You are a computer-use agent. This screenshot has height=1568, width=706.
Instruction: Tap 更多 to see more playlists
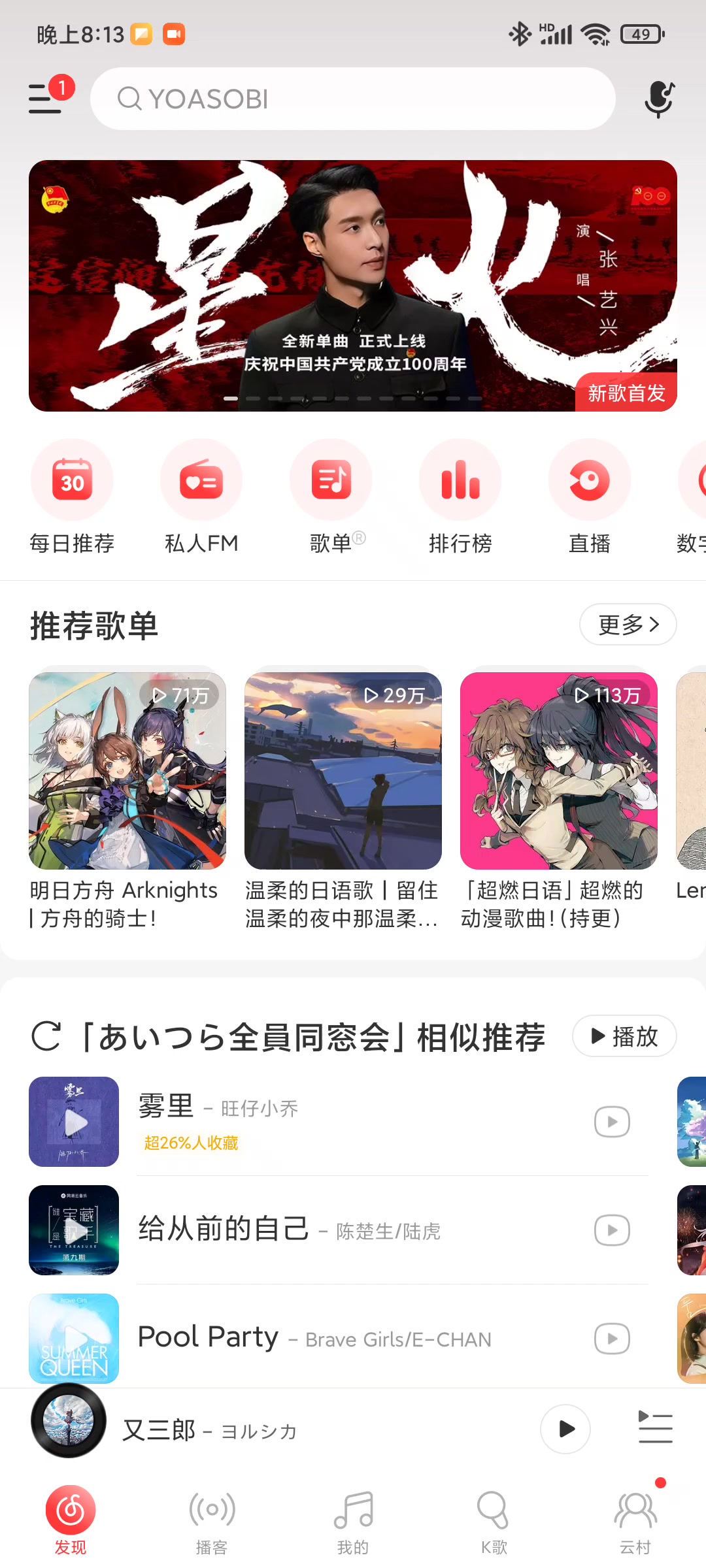pyautogui.click(x=628, y=625)
